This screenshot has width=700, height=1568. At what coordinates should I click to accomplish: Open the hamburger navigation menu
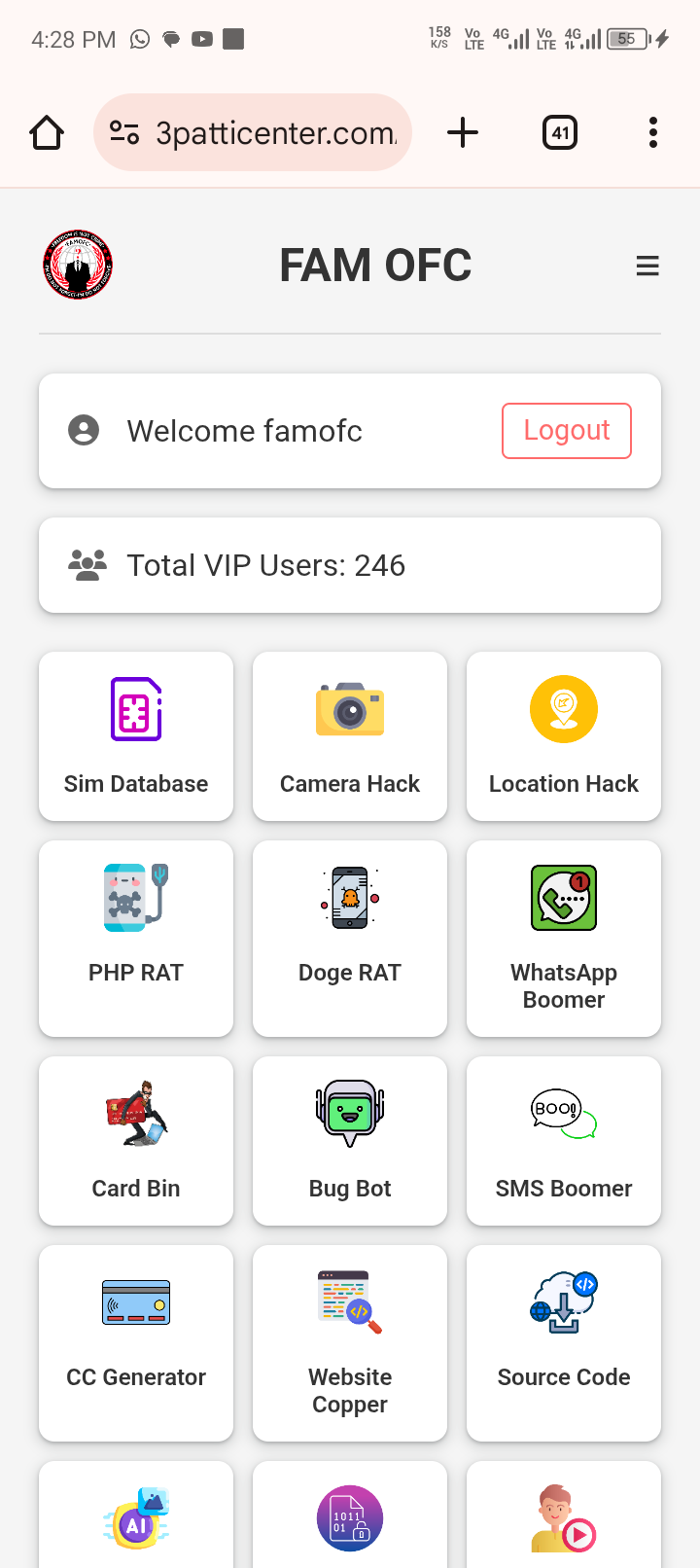pyautogui.click(x=647, y=264)
